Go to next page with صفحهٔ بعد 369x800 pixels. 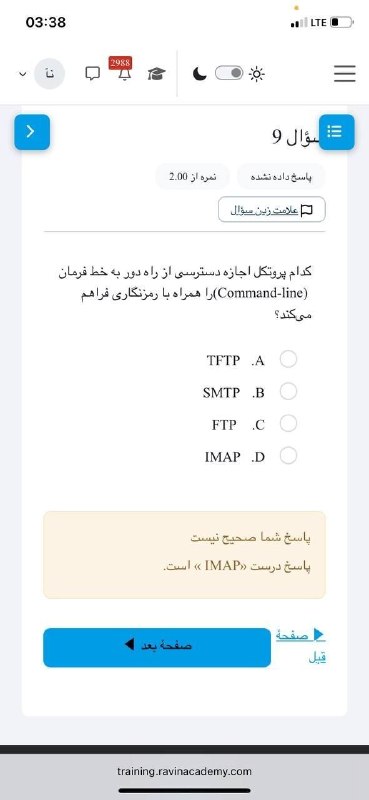pos(157,647)
